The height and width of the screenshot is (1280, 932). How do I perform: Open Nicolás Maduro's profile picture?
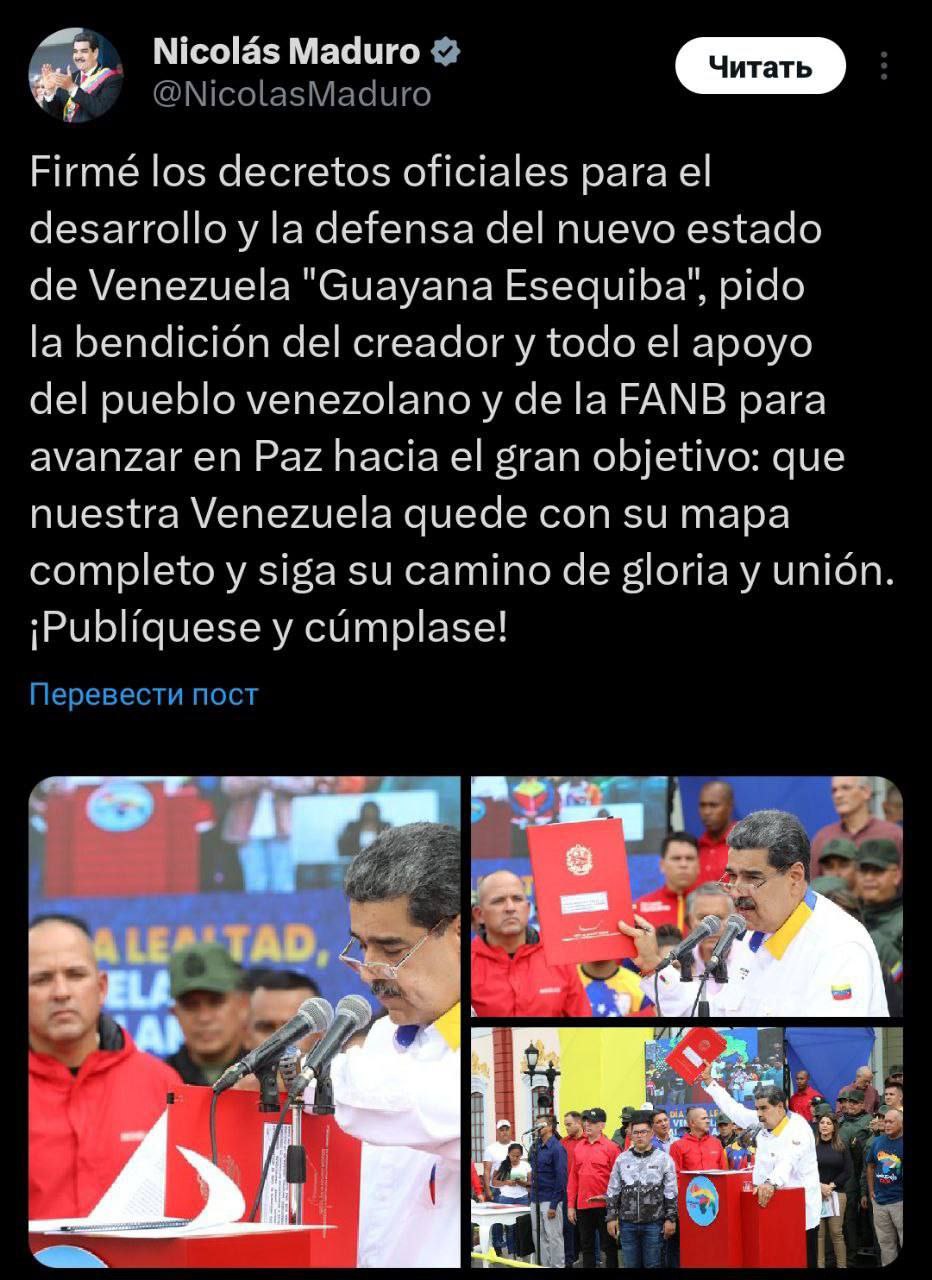tap(75, 75)
